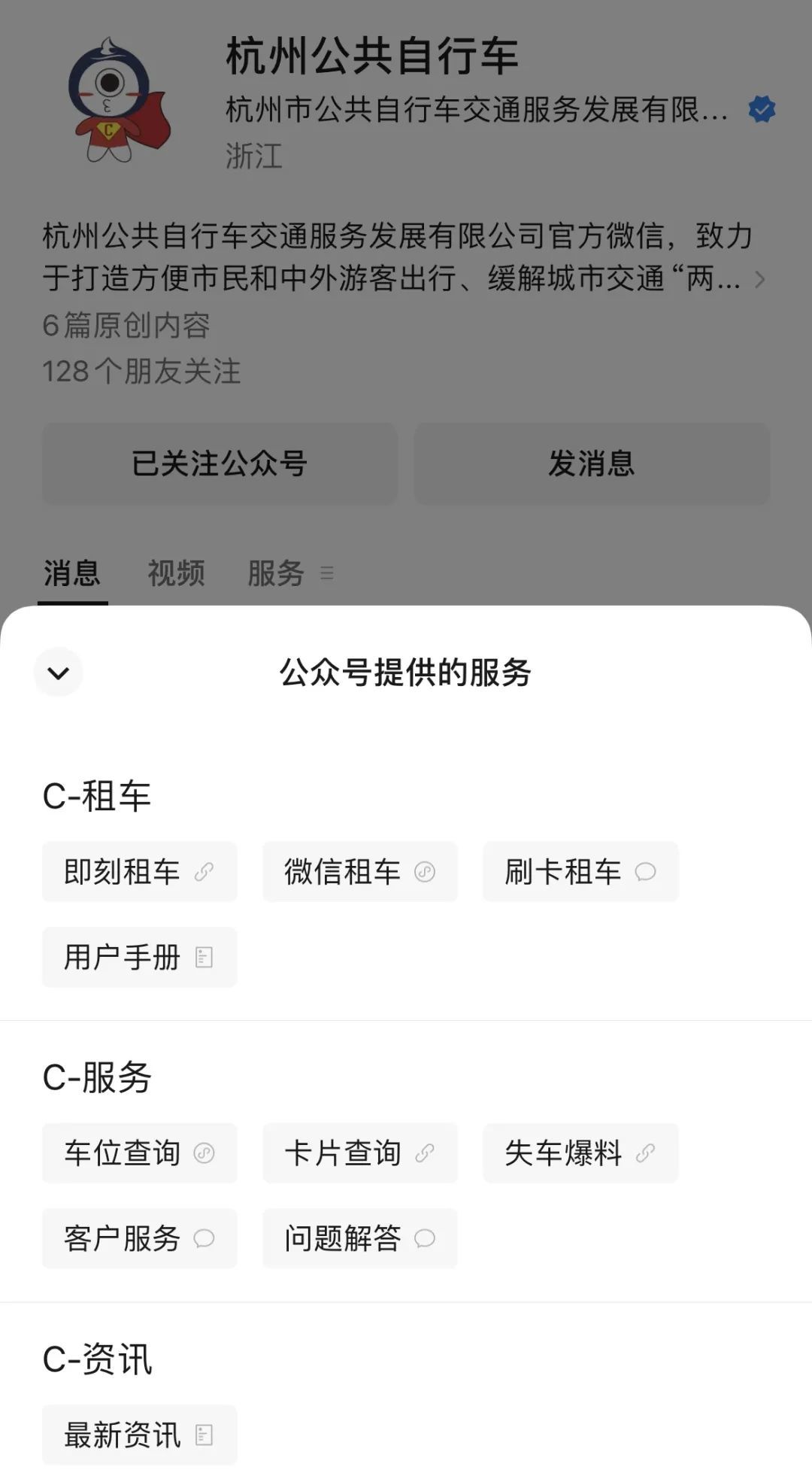Open the 用户手册 article
Image resolution: width=812 pixels, height=1470 pixels.
[x=139, y=957]
